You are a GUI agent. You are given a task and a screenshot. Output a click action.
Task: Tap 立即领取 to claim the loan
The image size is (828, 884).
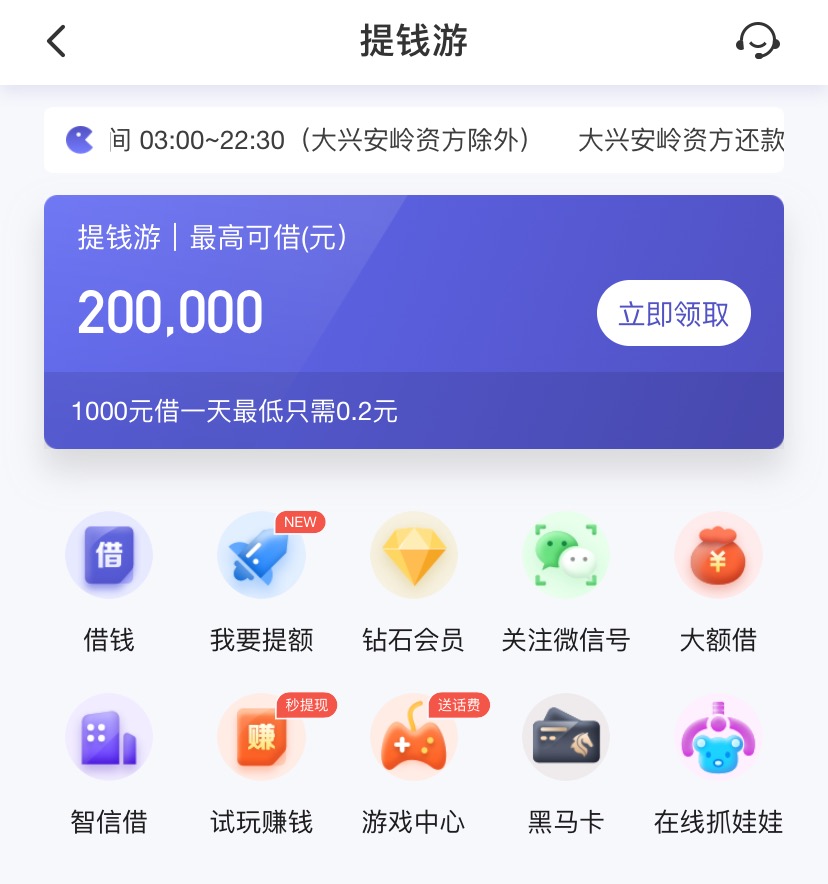coord(673,314)
